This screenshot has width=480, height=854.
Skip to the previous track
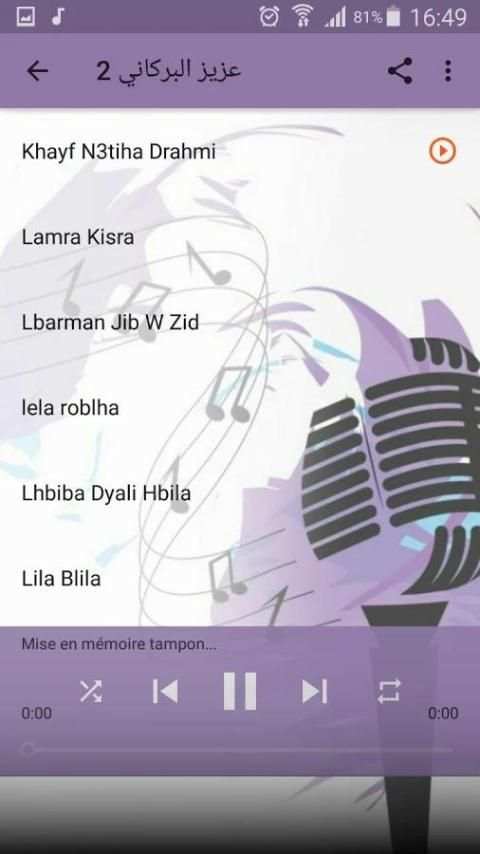pos(165,691)
